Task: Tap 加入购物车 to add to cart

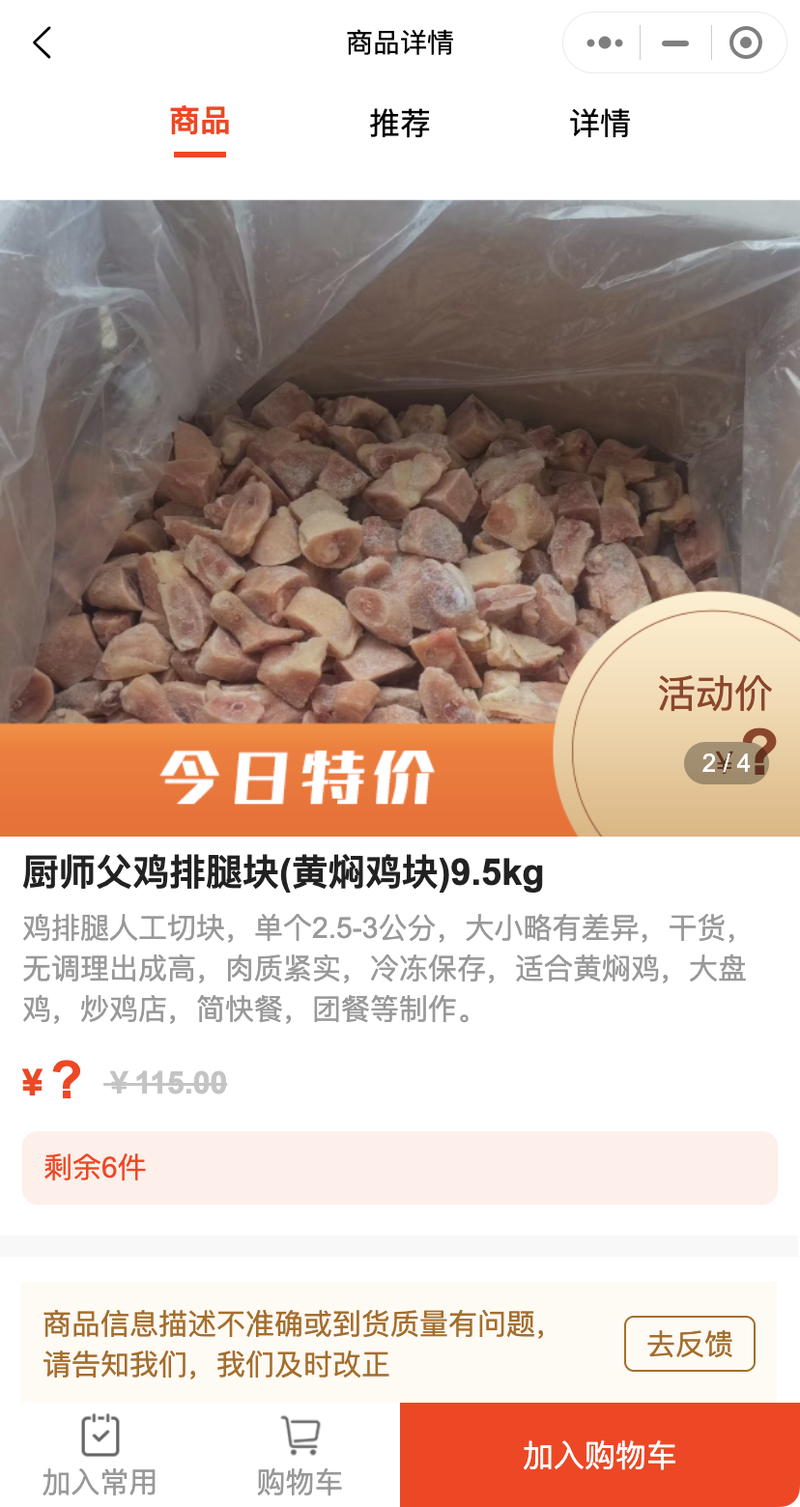Action: coord(599,1455)
